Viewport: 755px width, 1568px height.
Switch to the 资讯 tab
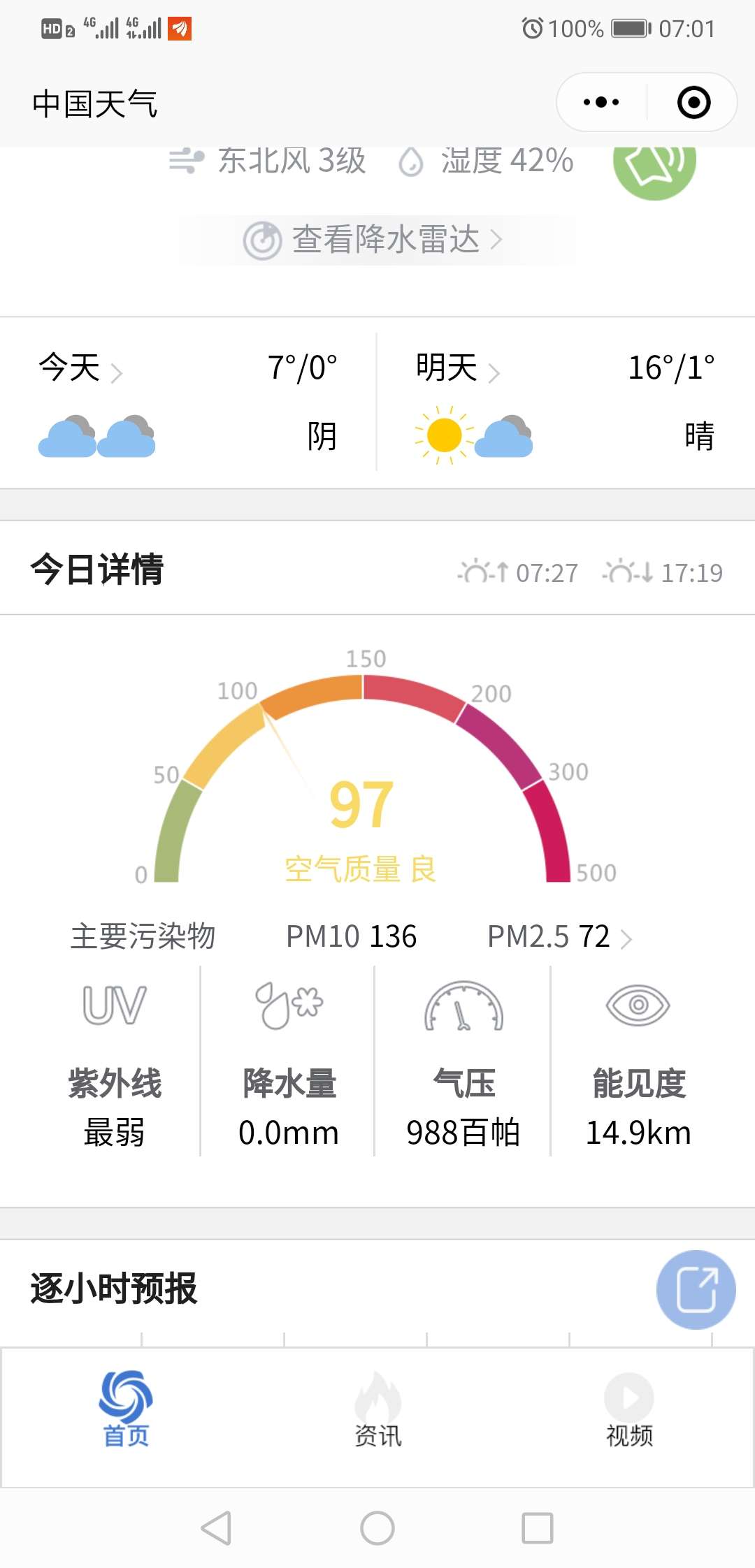click(x=377, y=1409)
